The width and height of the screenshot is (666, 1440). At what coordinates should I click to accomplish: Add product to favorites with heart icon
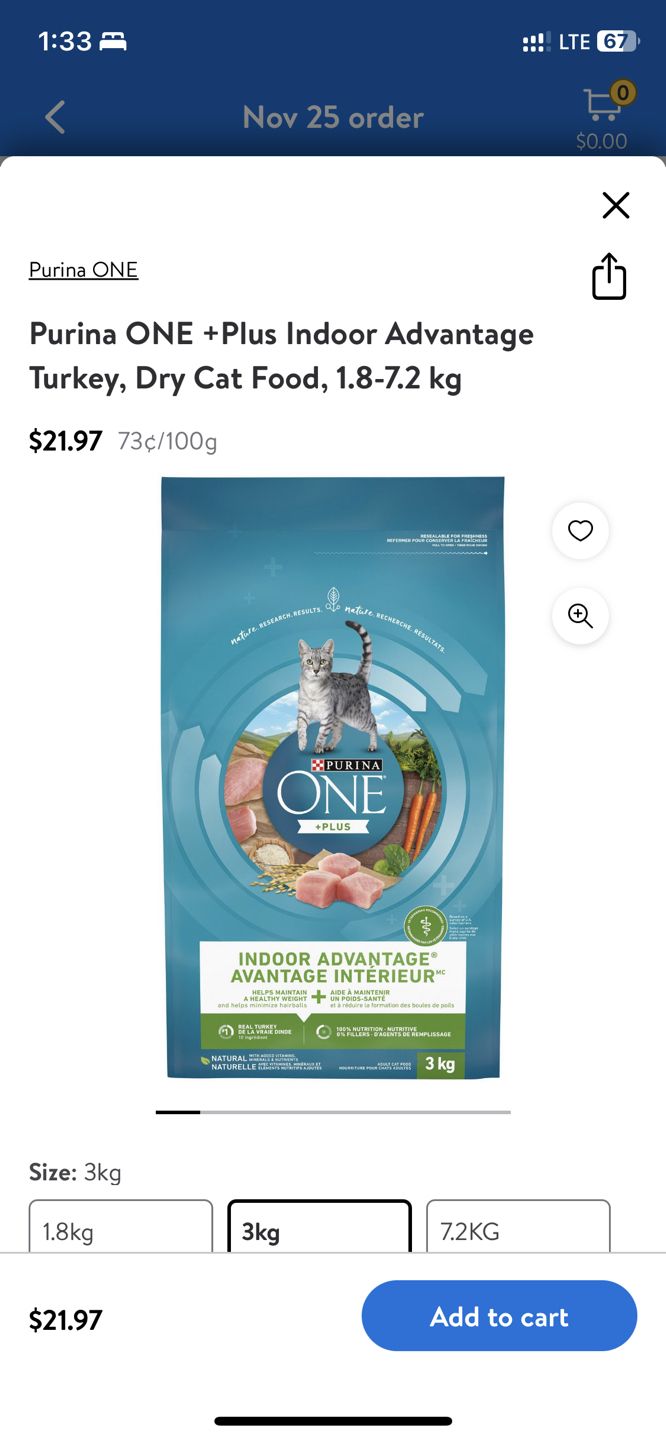coord(580,531)
